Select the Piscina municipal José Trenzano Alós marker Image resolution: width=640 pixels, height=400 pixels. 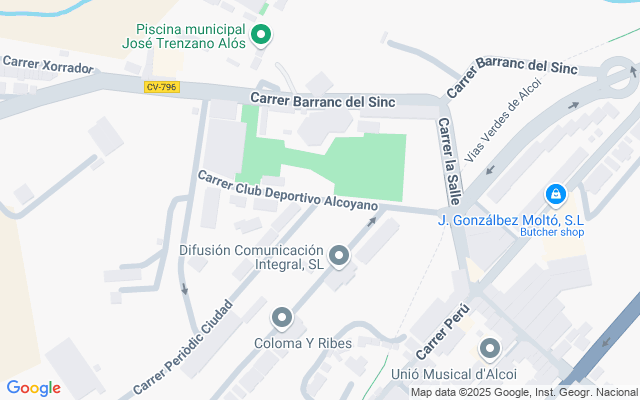262,37
